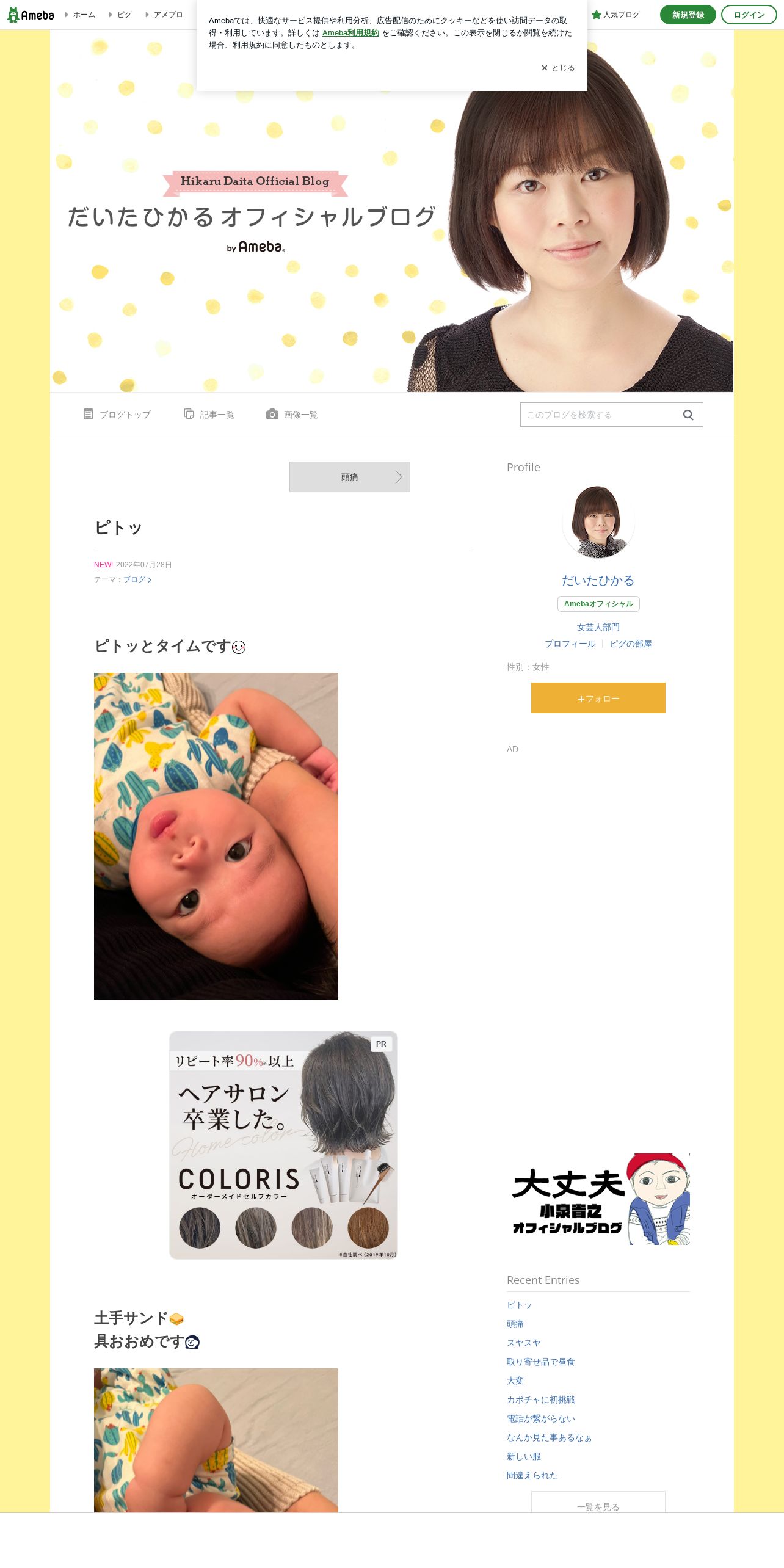Viewport: 784px width, 1568px height.
Task: Follow だいたひかる with +フォロー
Action: pyautogui.click(x=598, y=698)
